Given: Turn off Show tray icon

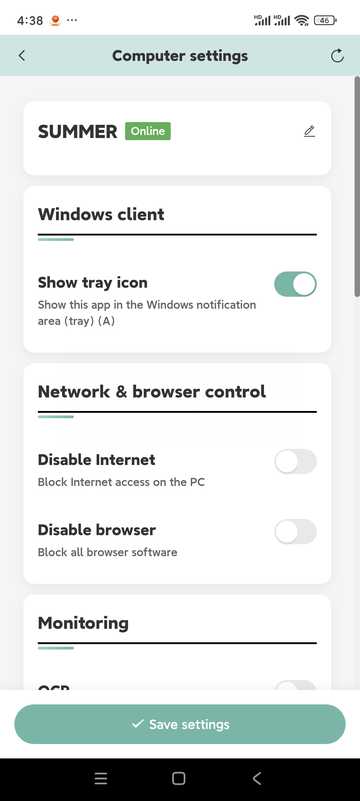Looking at the screenshot, I should (x=295, y=284).
